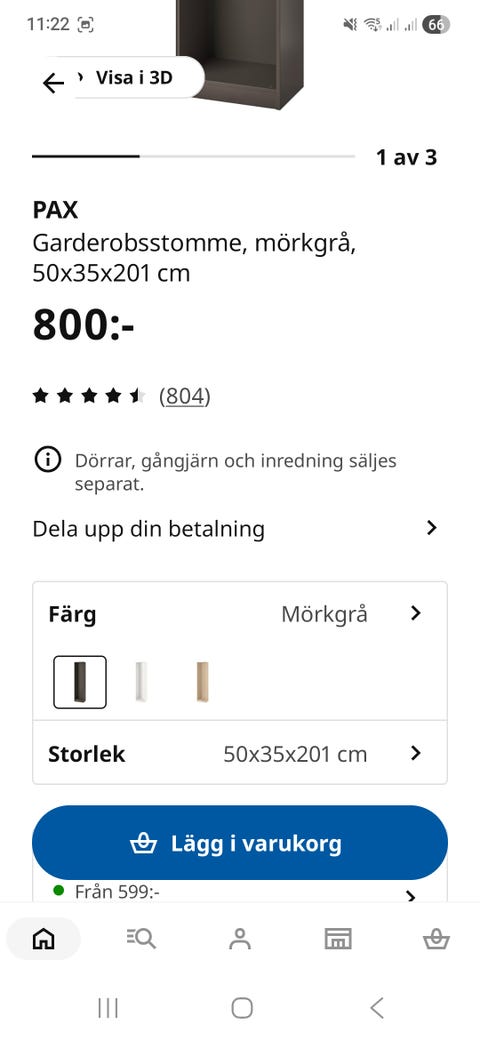Open the profile tab
The width and height of the screenshot is (480, 1040).
[x=239, y=939]
